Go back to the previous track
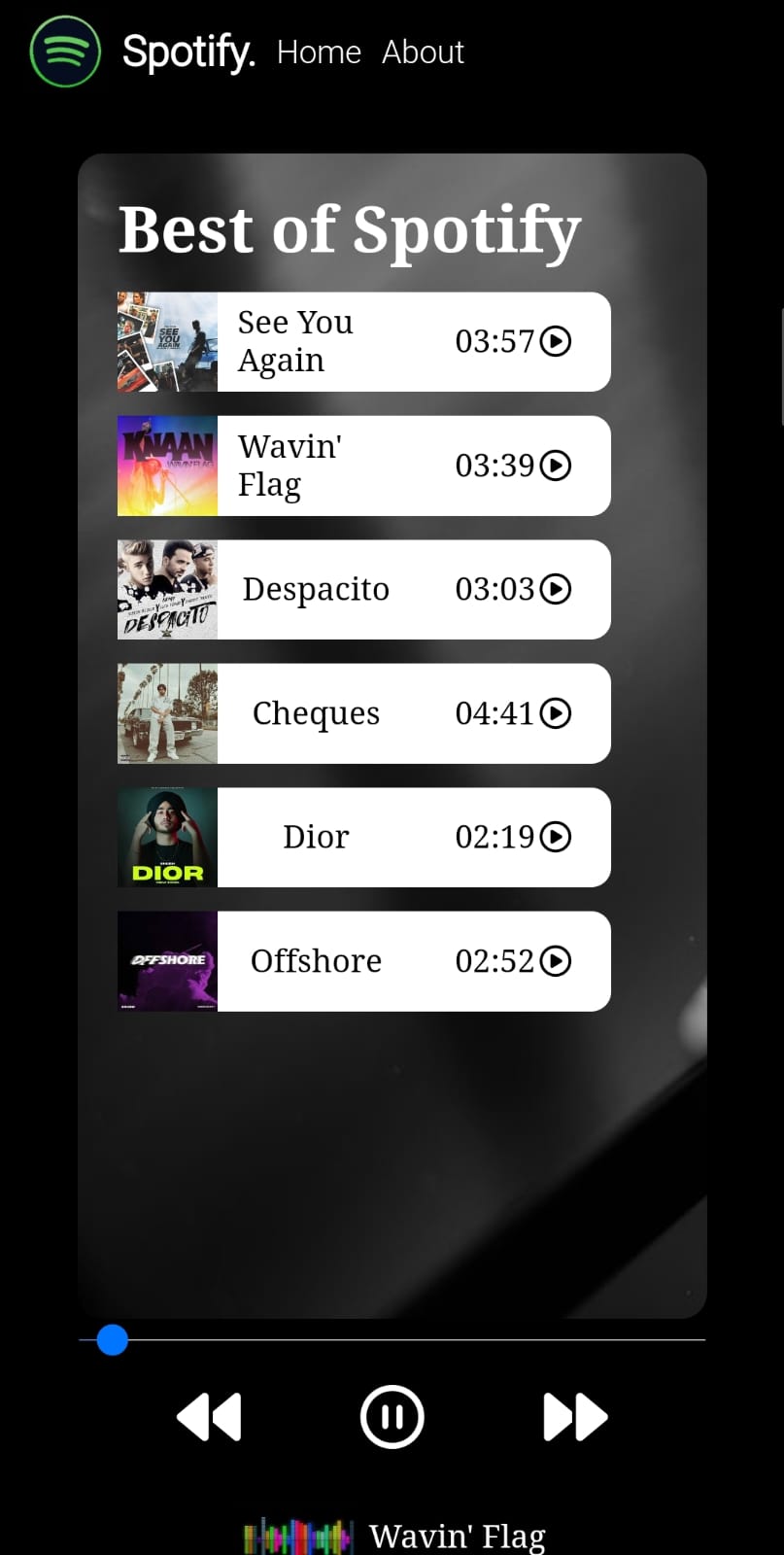This screenshot has height=1555, width=784. (209, 1417)
